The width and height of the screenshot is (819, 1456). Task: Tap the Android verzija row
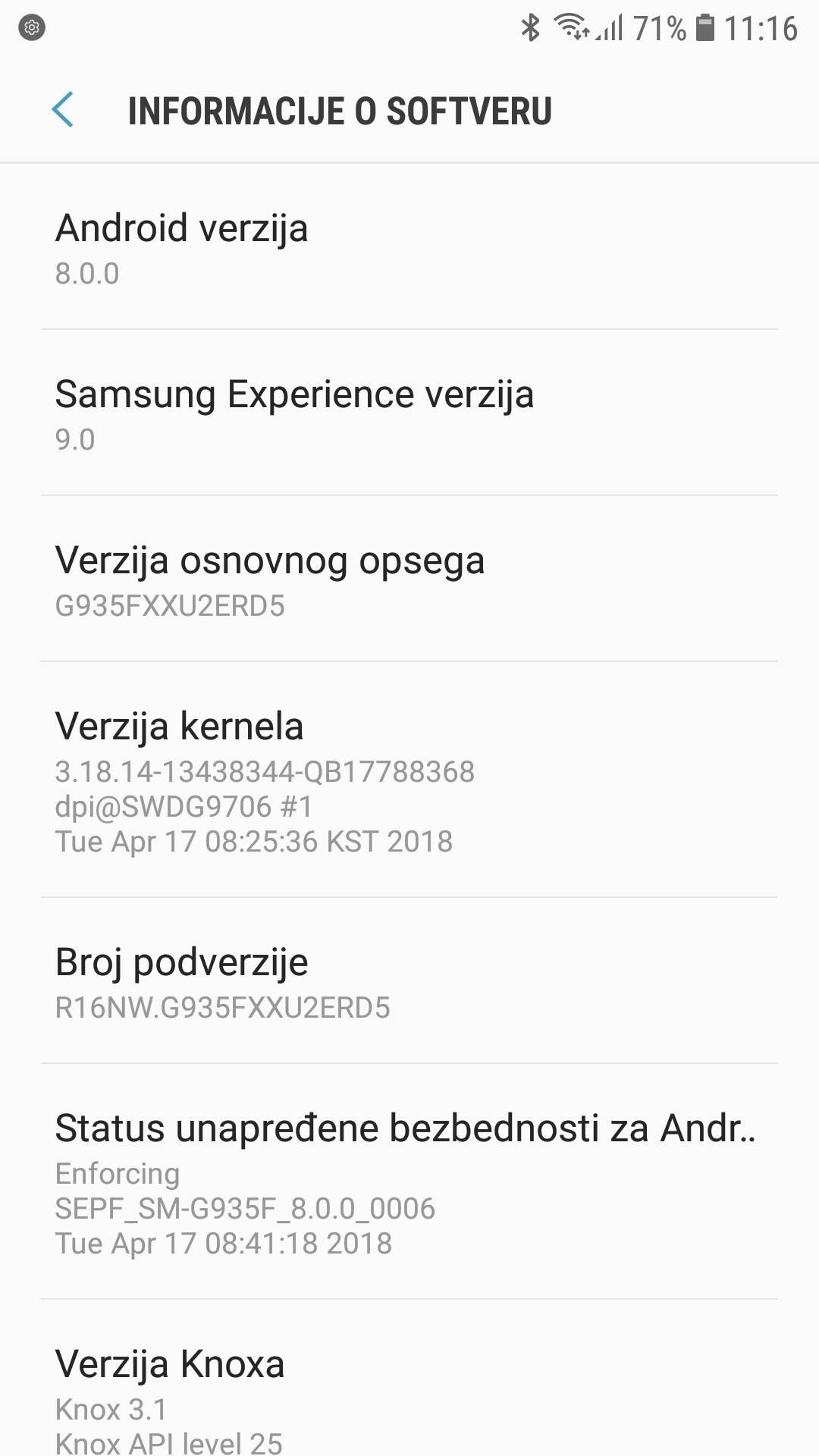409,248
